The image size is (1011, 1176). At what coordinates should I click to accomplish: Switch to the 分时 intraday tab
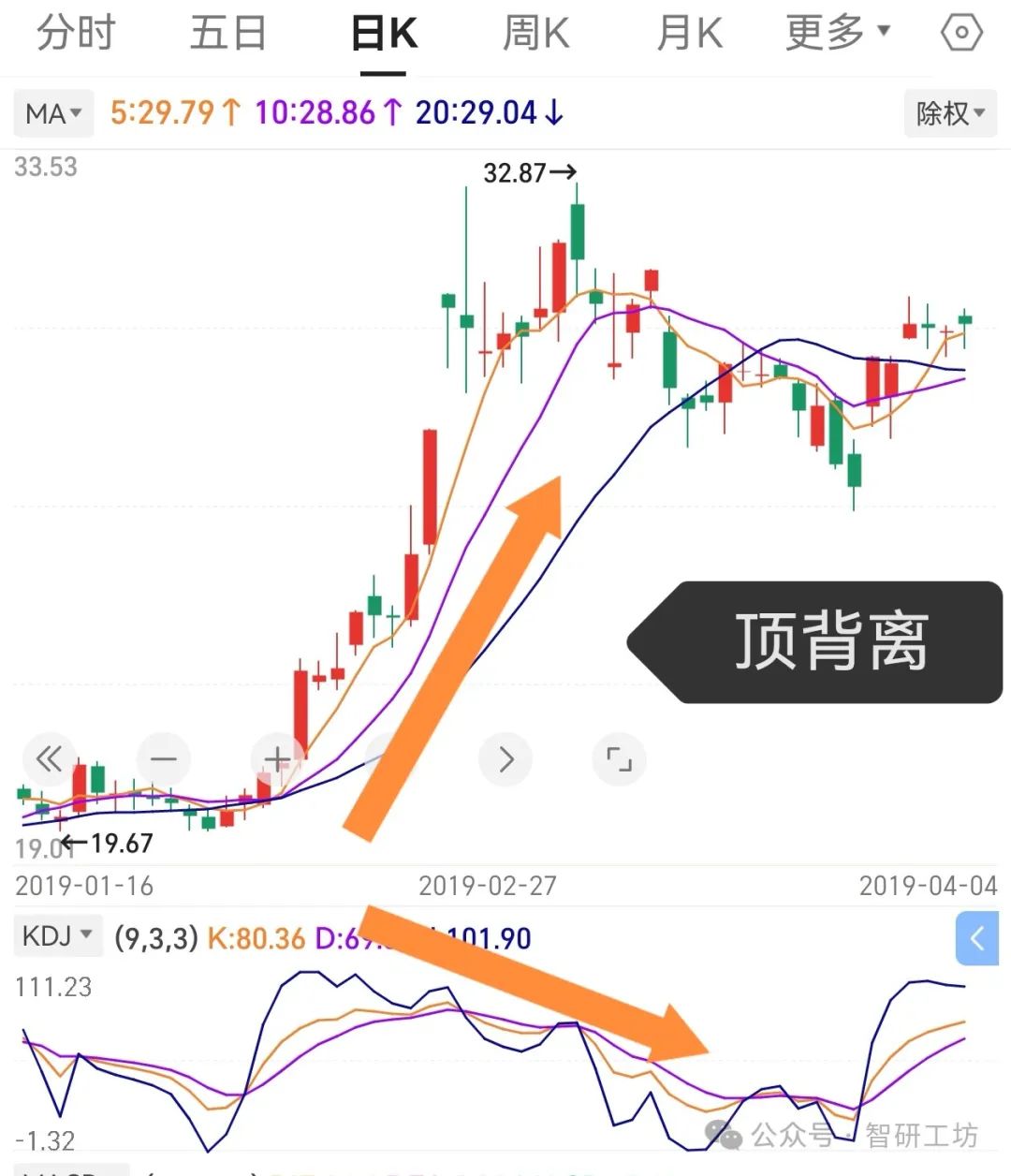pyautogui.click(x=75, y=31)
